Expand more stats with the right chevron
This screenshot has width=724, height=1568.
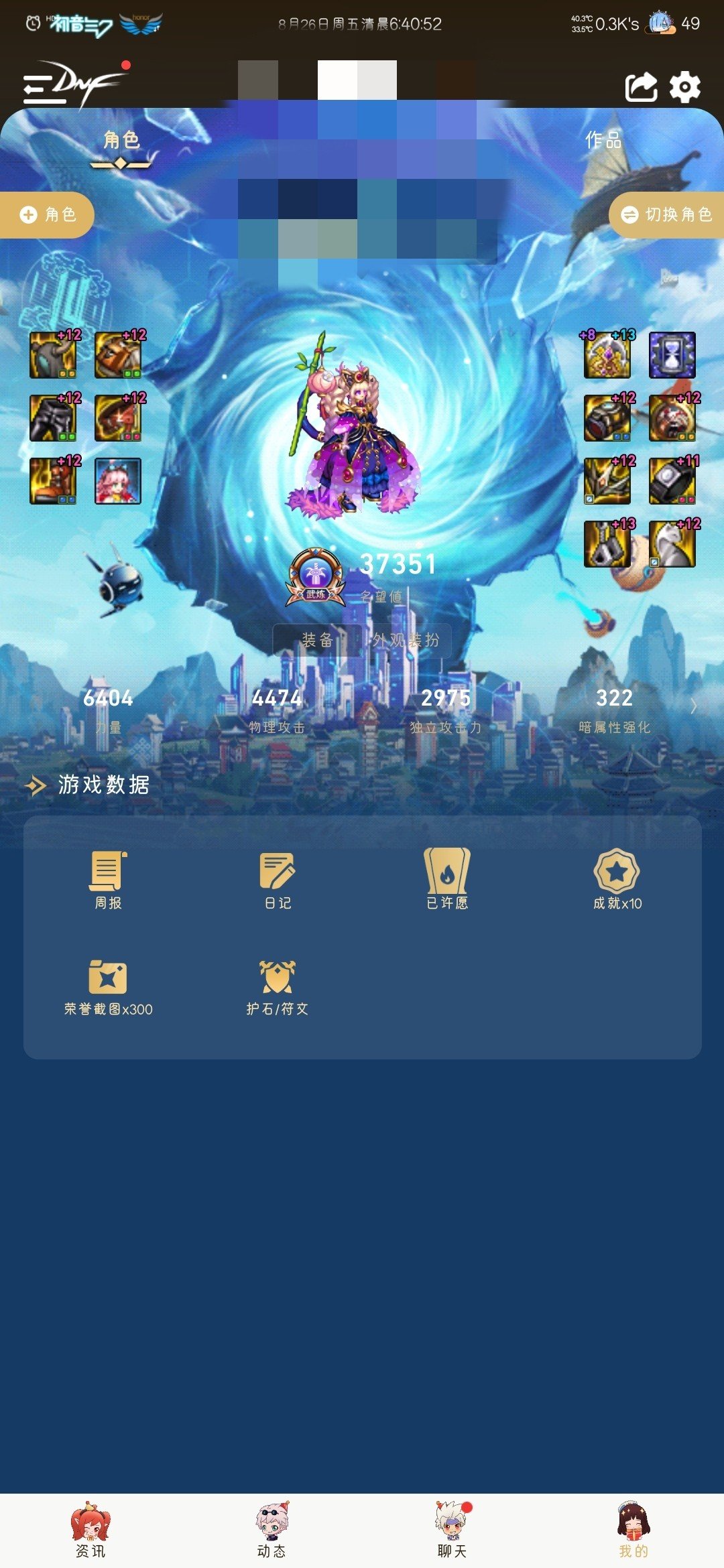[694, 706]
